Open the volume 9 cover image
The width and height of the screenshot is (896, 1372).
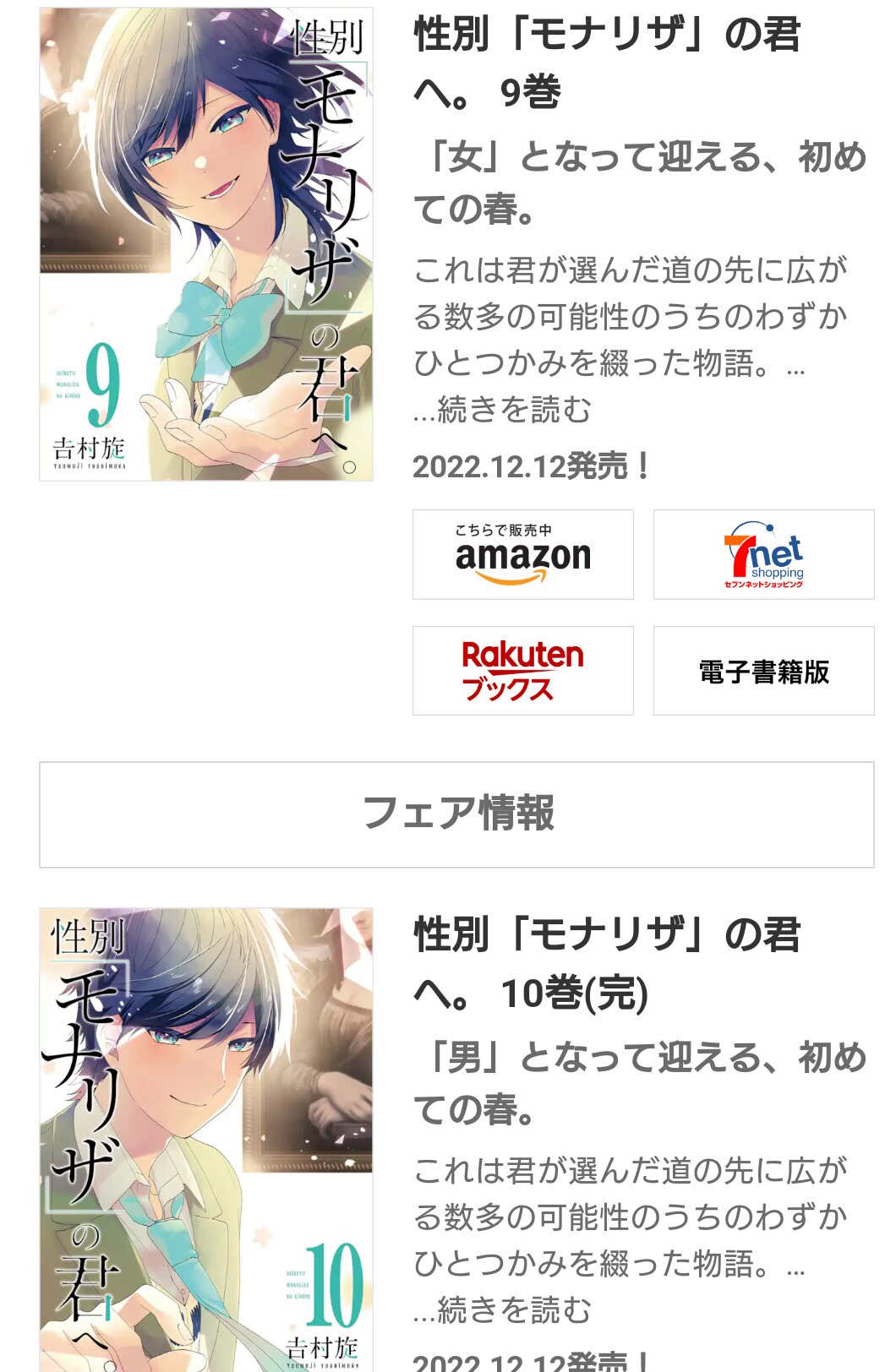click(205, 245)
